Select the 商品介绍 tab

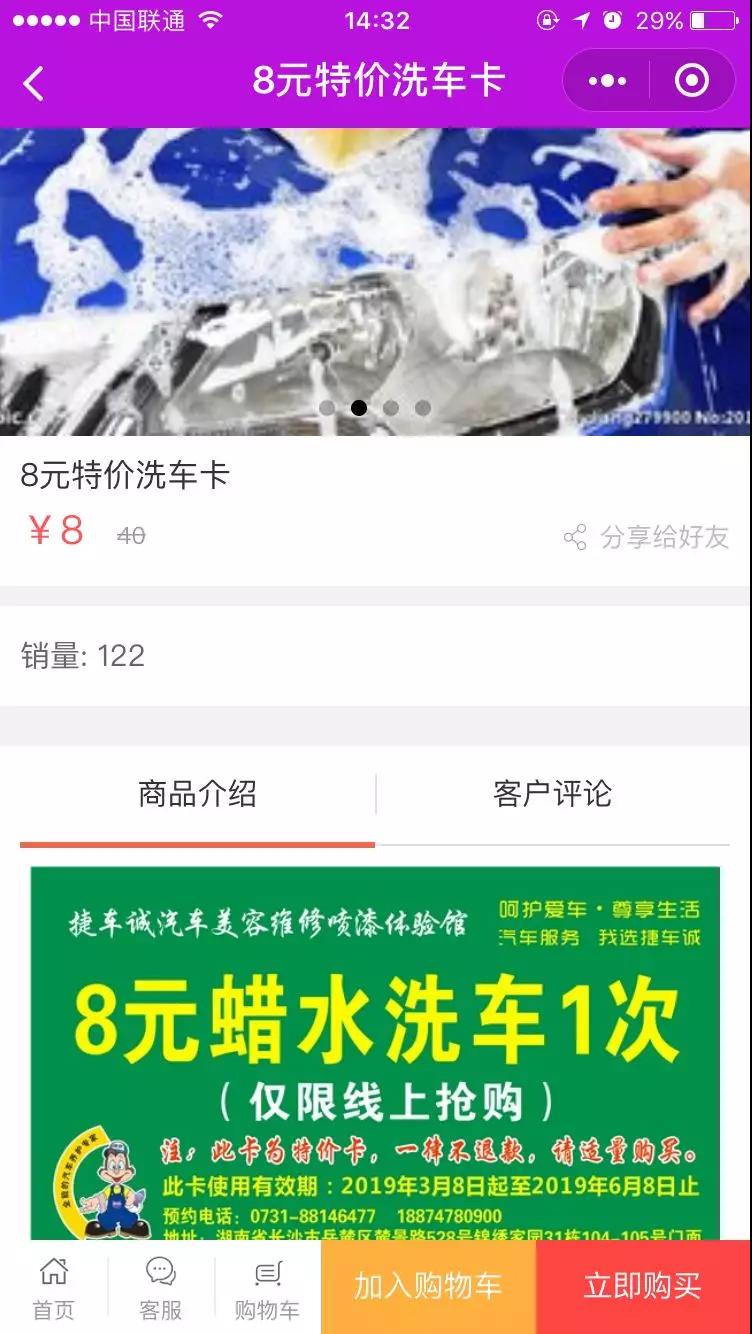pyautogui.click(x=197, y=795)
